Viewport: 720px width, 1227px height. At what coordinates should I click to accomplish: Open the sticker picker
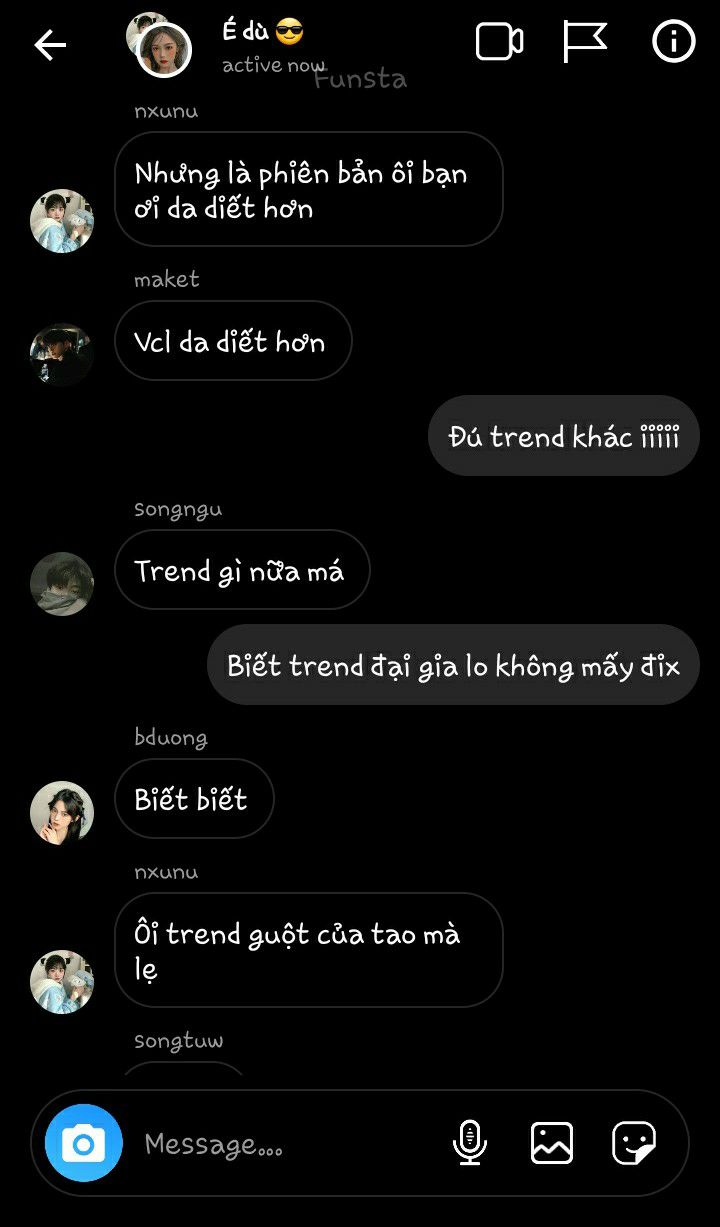[x=634, y=1142]
